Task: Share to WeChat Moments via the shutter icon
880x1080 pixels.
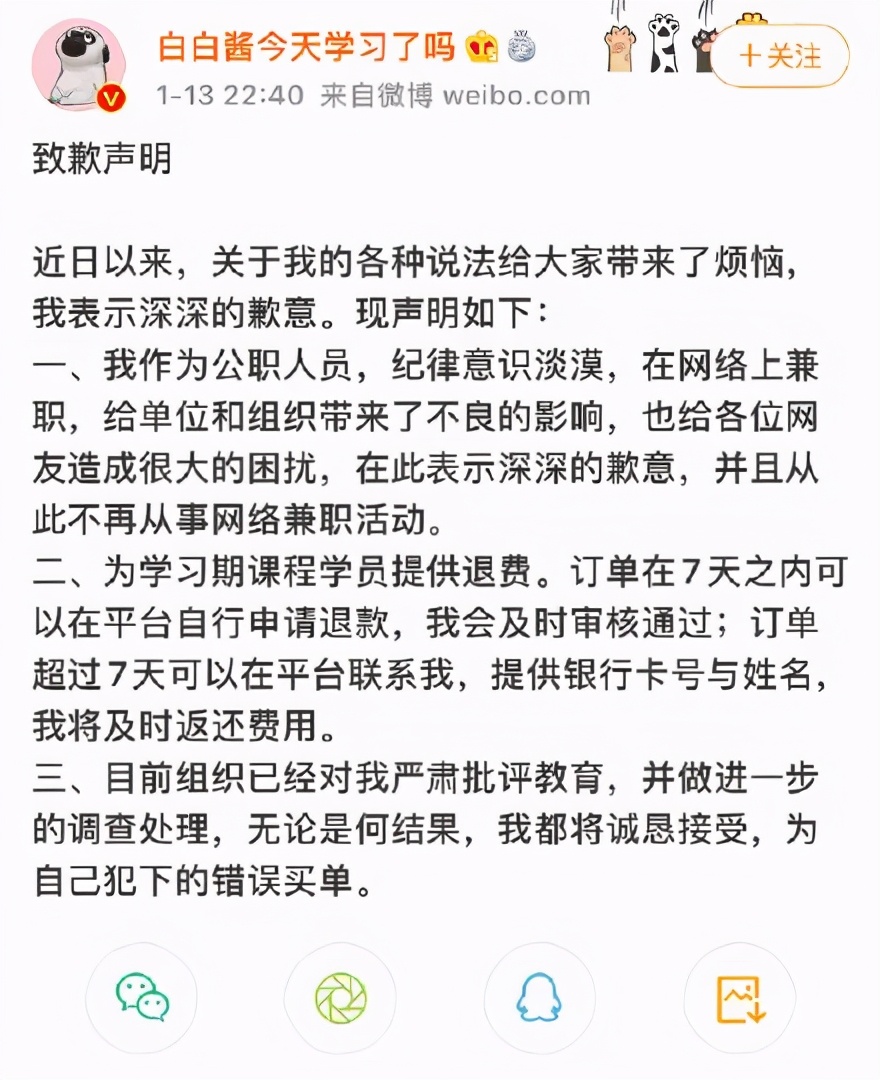Action: point(340,997)
